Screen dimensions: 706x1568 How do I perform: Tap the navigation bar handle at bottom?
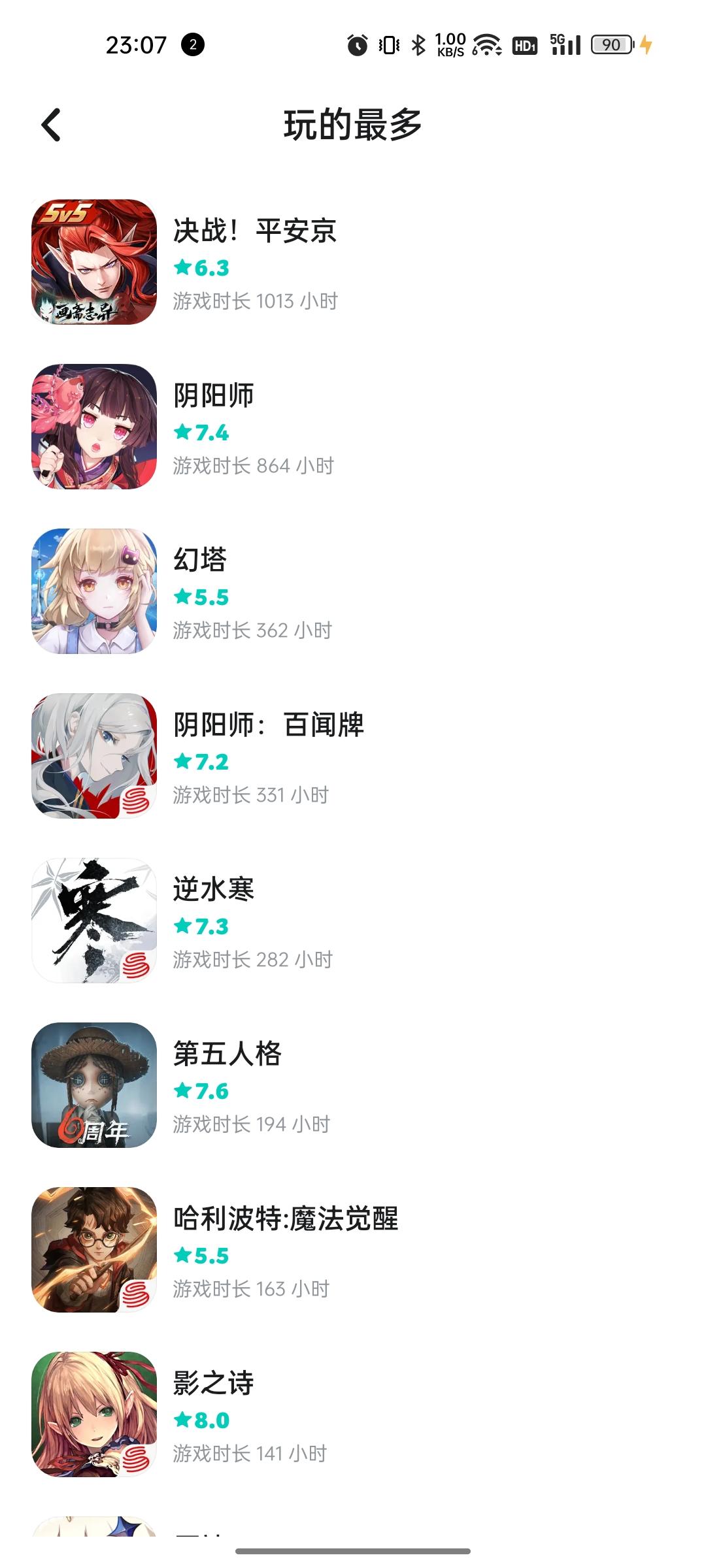[x=353, y=1552]
